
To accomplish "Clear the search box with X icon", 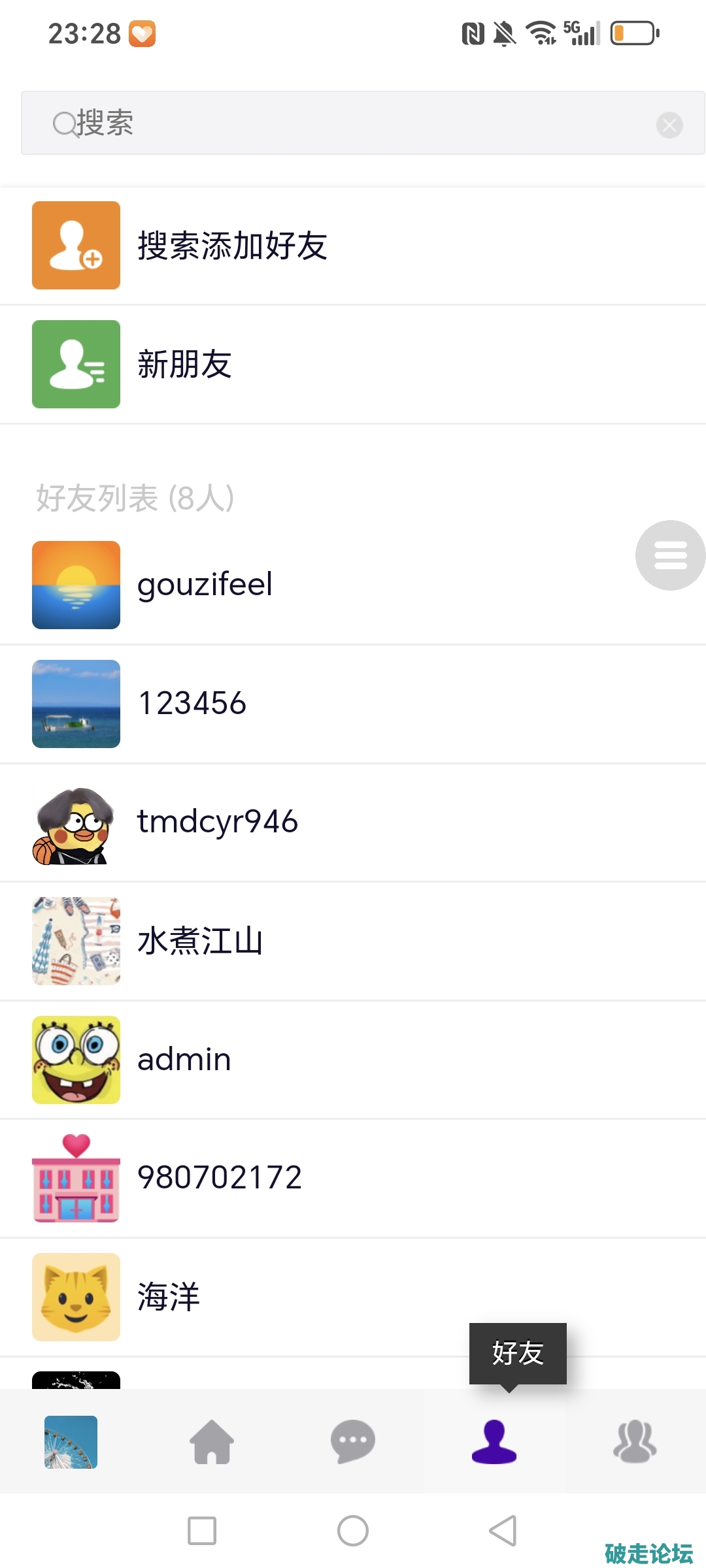I will (x=668, y=124).
